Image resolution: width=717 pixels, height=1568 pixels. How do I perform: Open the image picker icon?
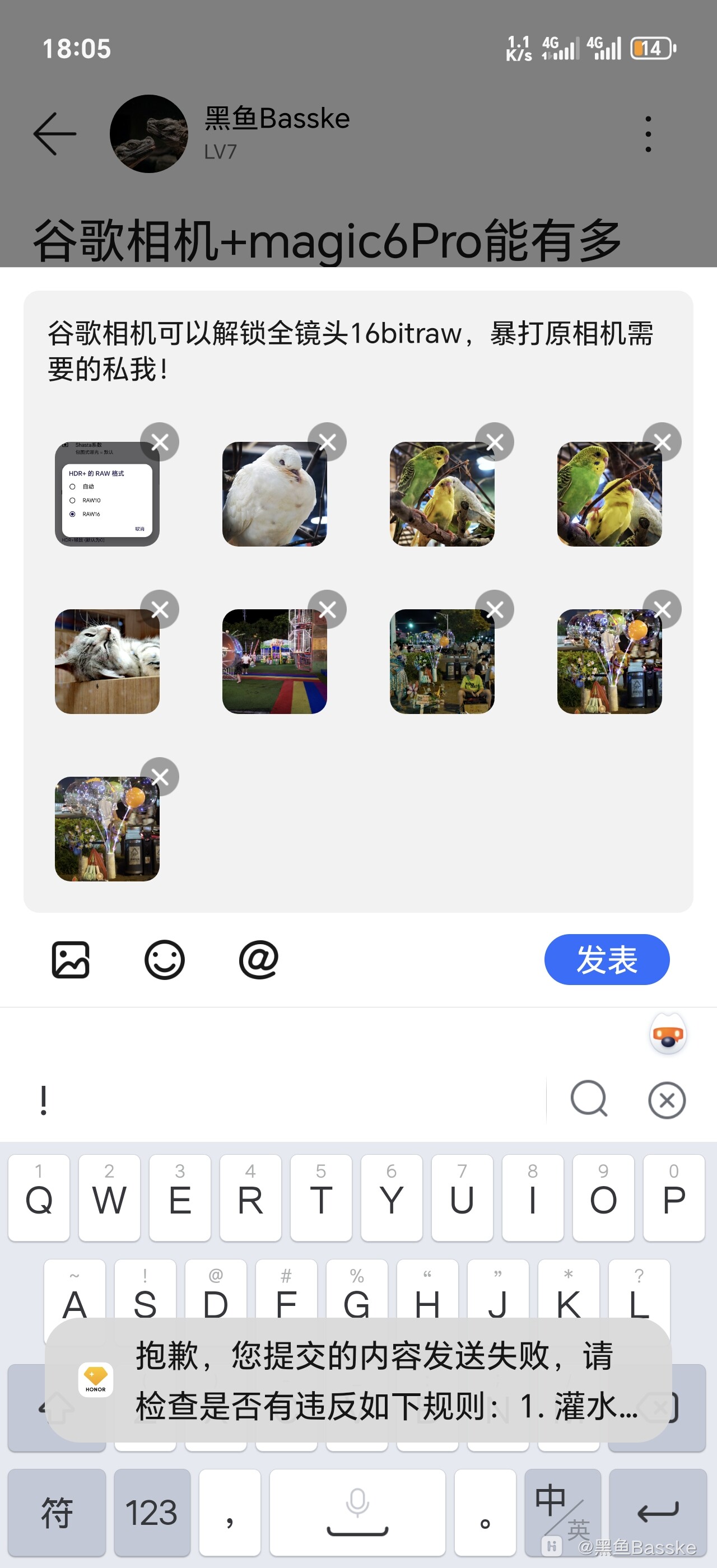(x=71, y=960)
